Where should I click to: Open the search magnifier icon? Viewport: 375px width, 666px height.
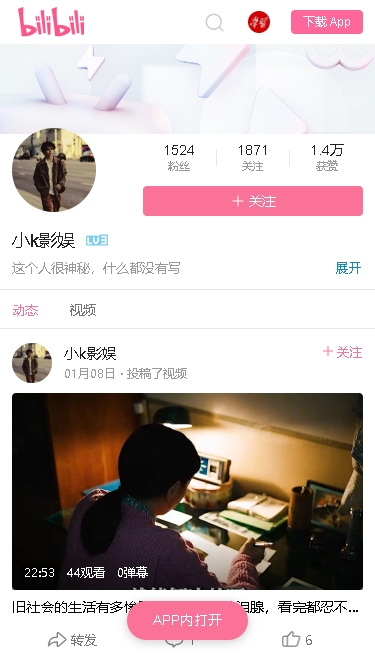coord(214,22)
